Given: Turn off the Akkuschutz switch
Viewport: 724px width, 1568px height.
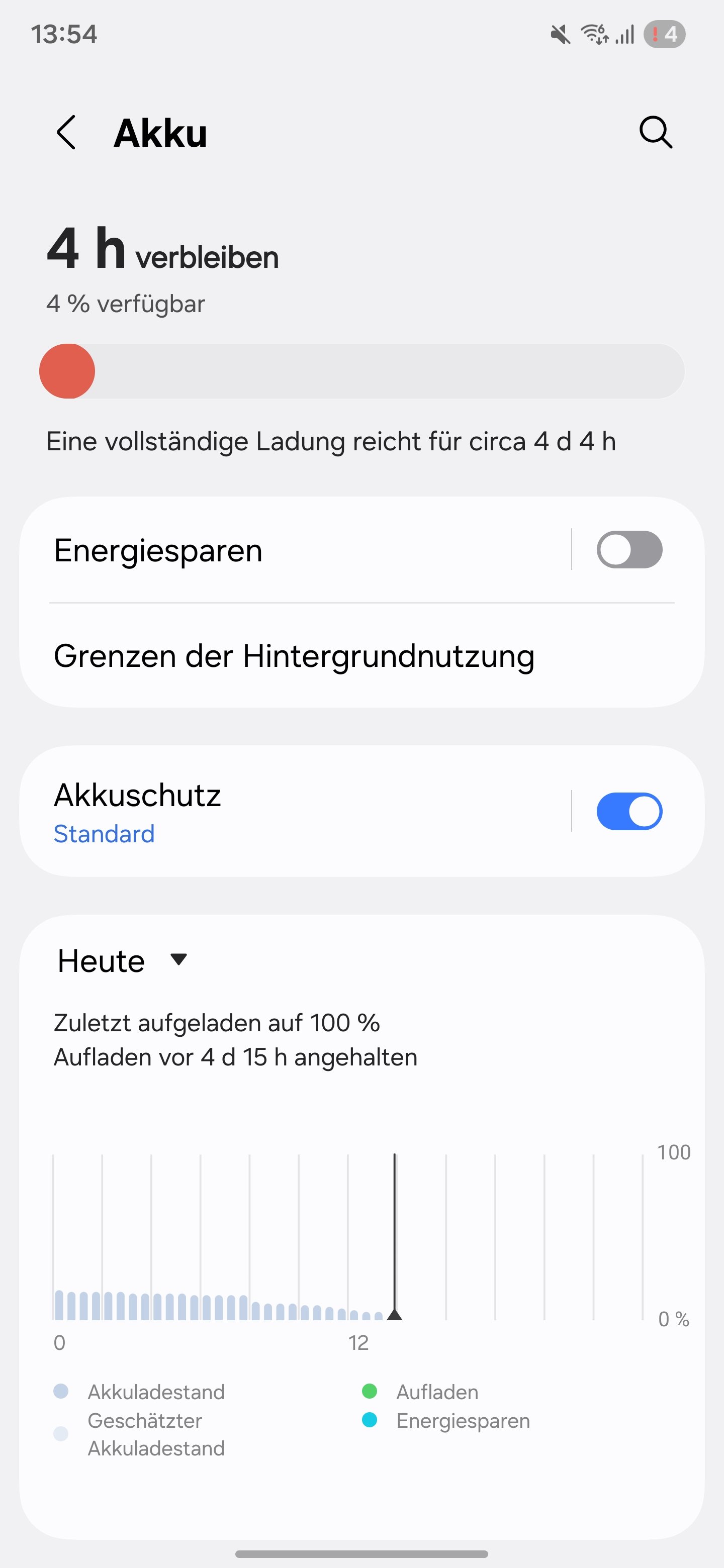Looking at the screenshot, I should pos(629,811).
